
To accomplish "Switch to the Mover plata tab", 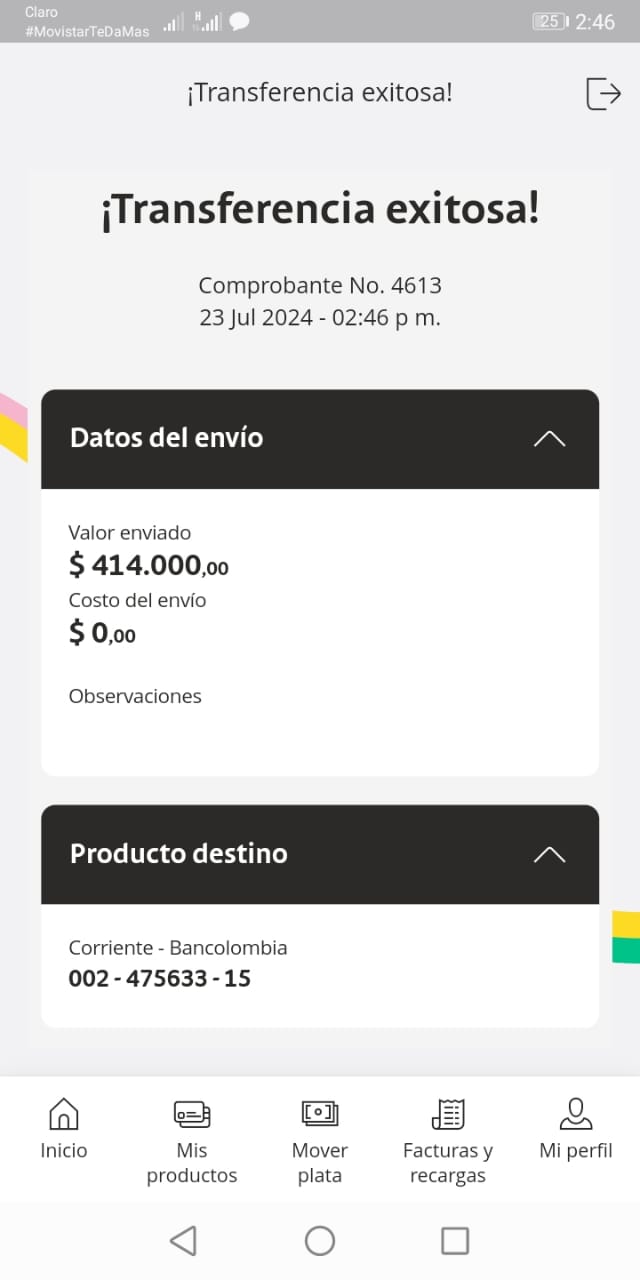I will pos(320,1140).
